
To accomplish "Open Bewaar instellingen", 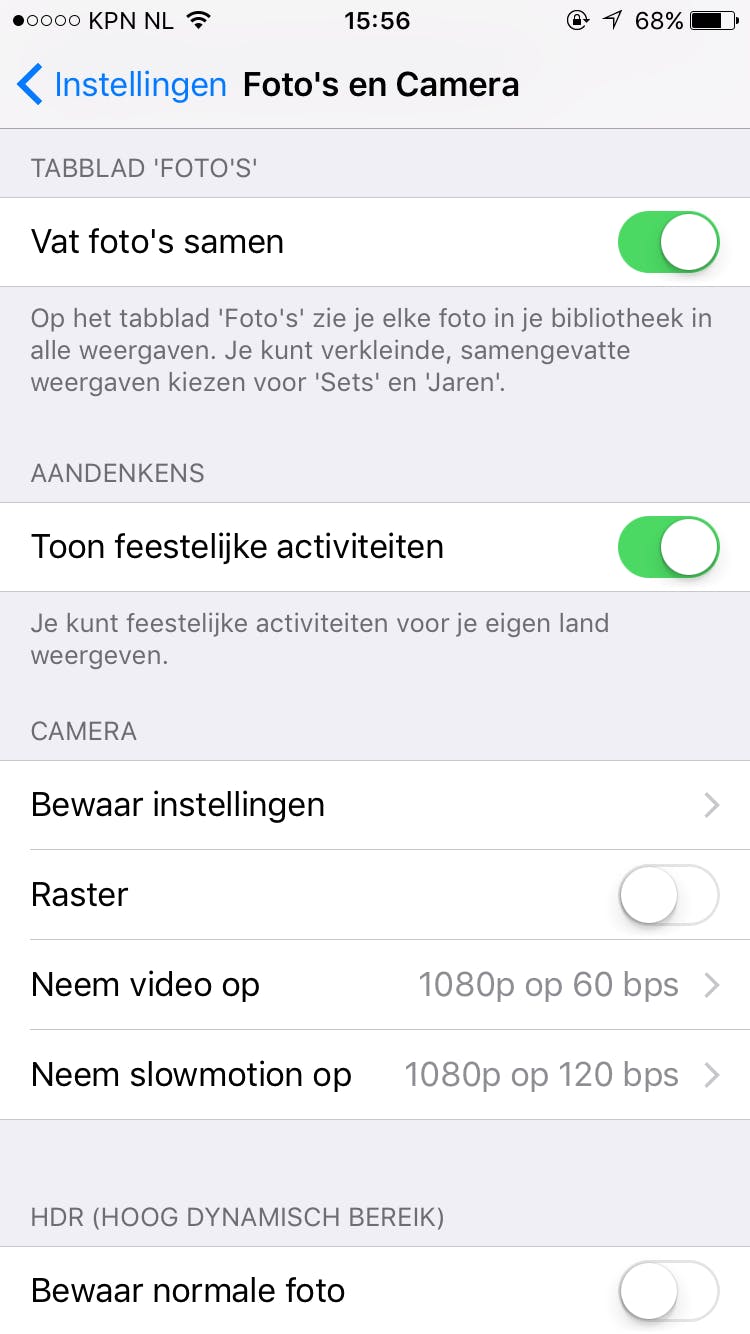I will point(375,805).
